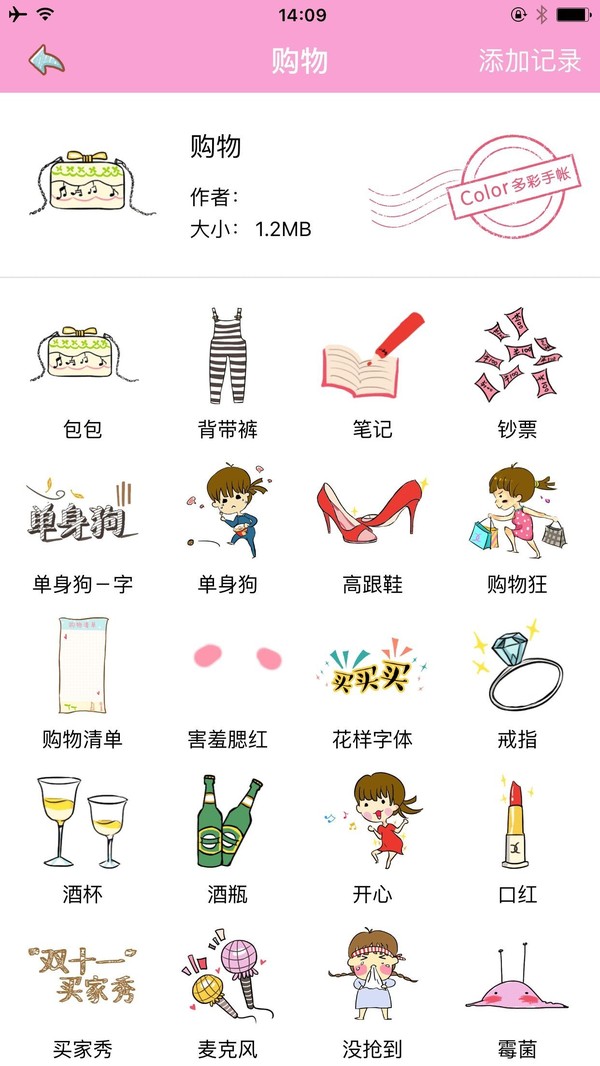600x1066 pixels.
Task: Choose the 单身狗－字 text sticker
Action: [82, 514]
